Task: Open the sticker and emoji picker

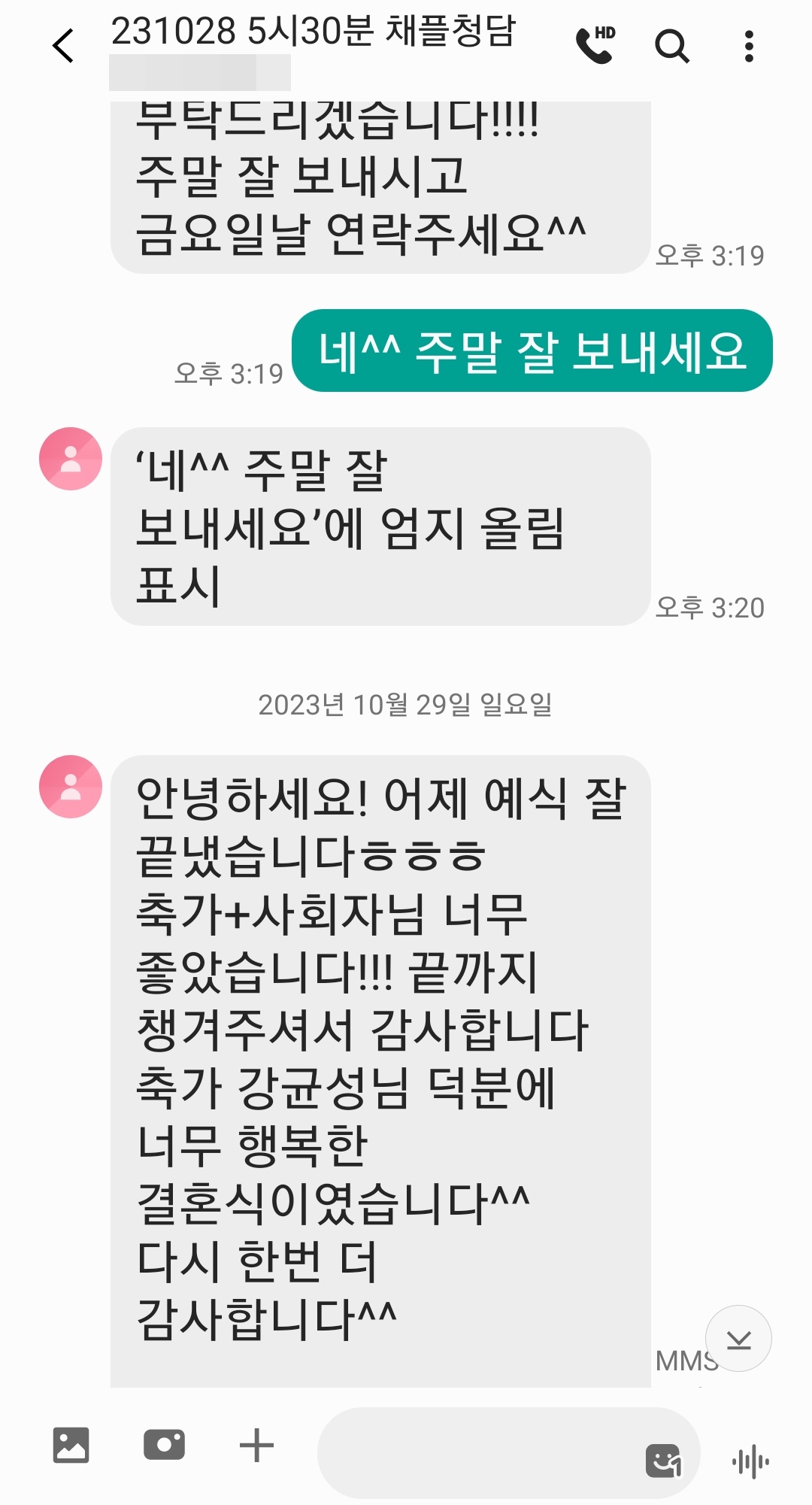Action: [663, 1461]
